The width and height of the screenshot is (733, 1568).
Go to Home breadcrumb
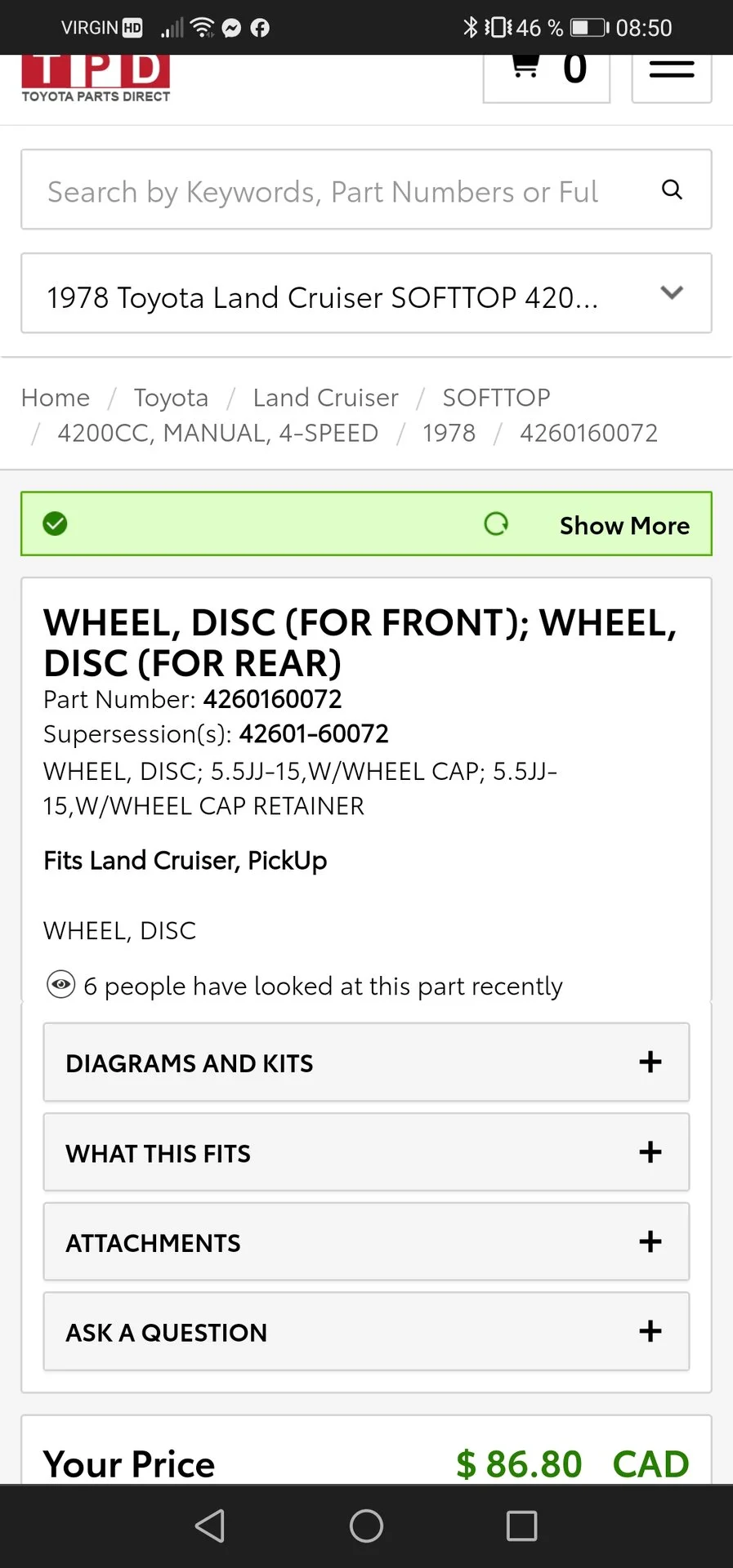click(56, 398)
